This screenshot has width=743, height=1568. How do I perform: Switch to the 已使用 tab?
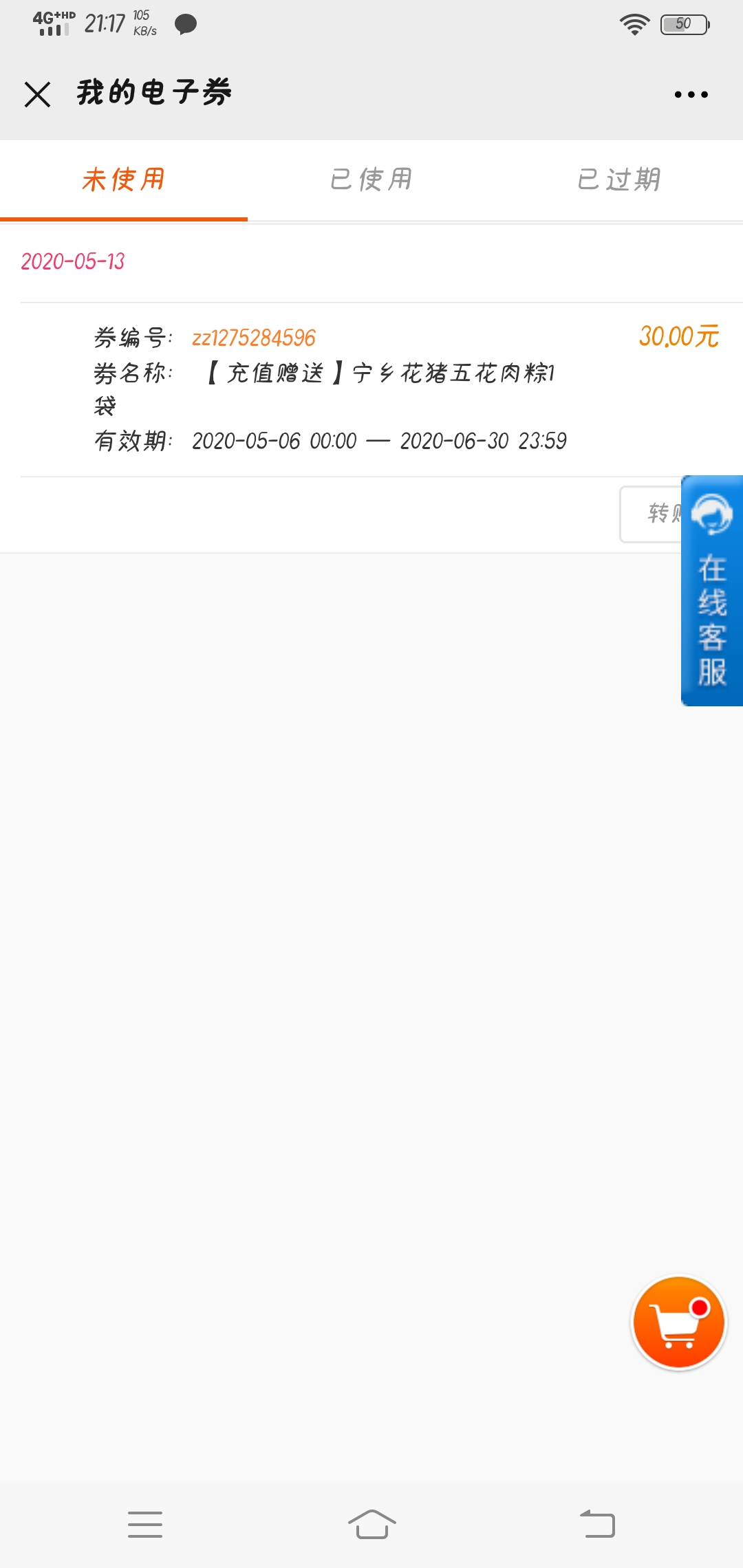371,180
